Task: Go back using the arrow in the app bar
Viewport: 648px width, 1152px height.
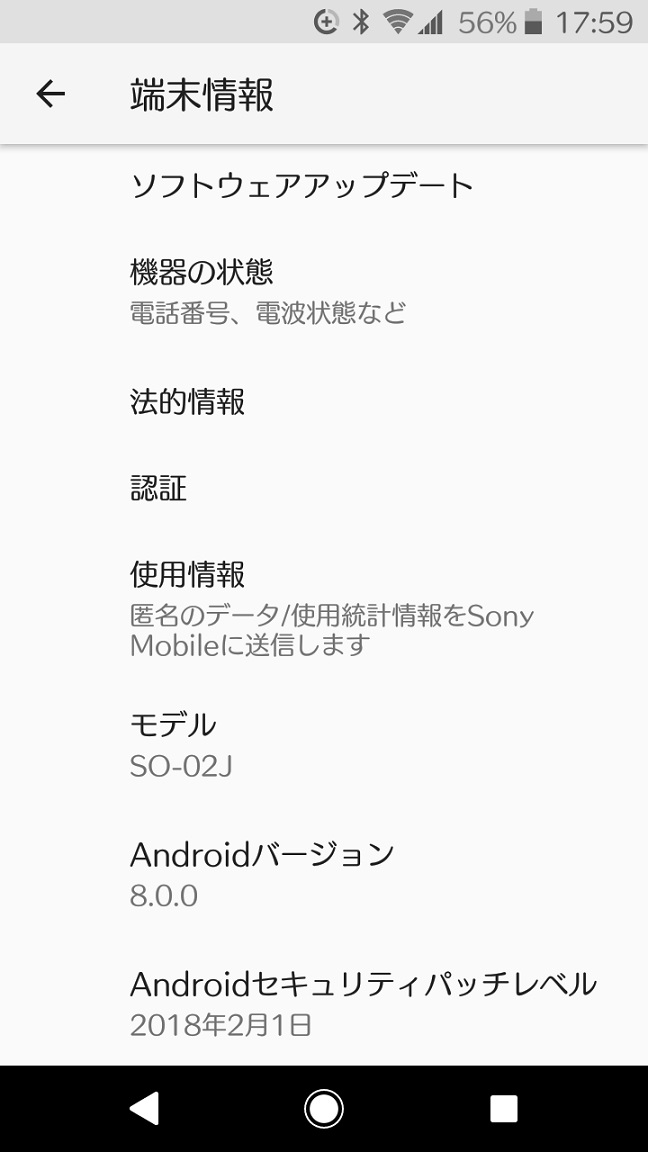Action: pos(50,94)
